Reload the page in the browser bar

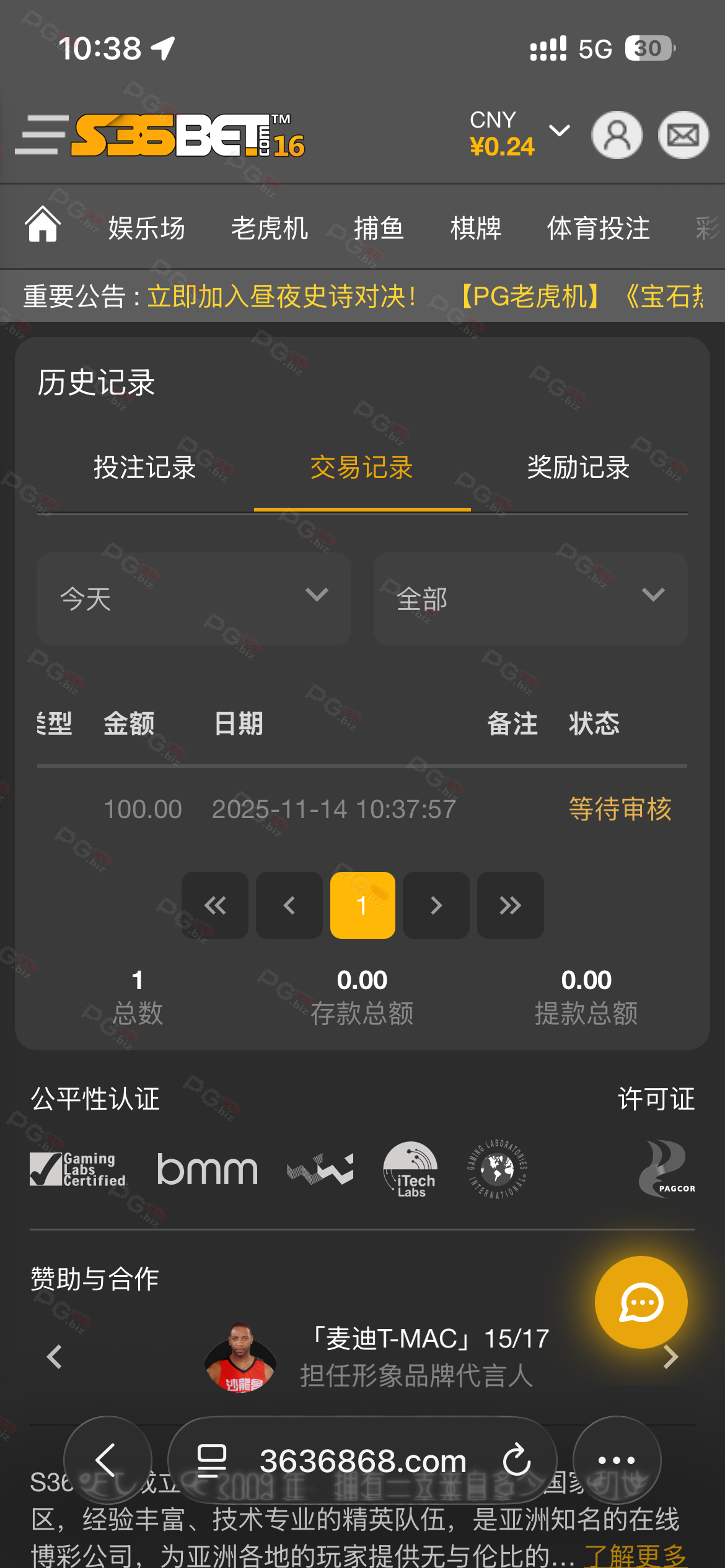click(x=517, y=1460)
